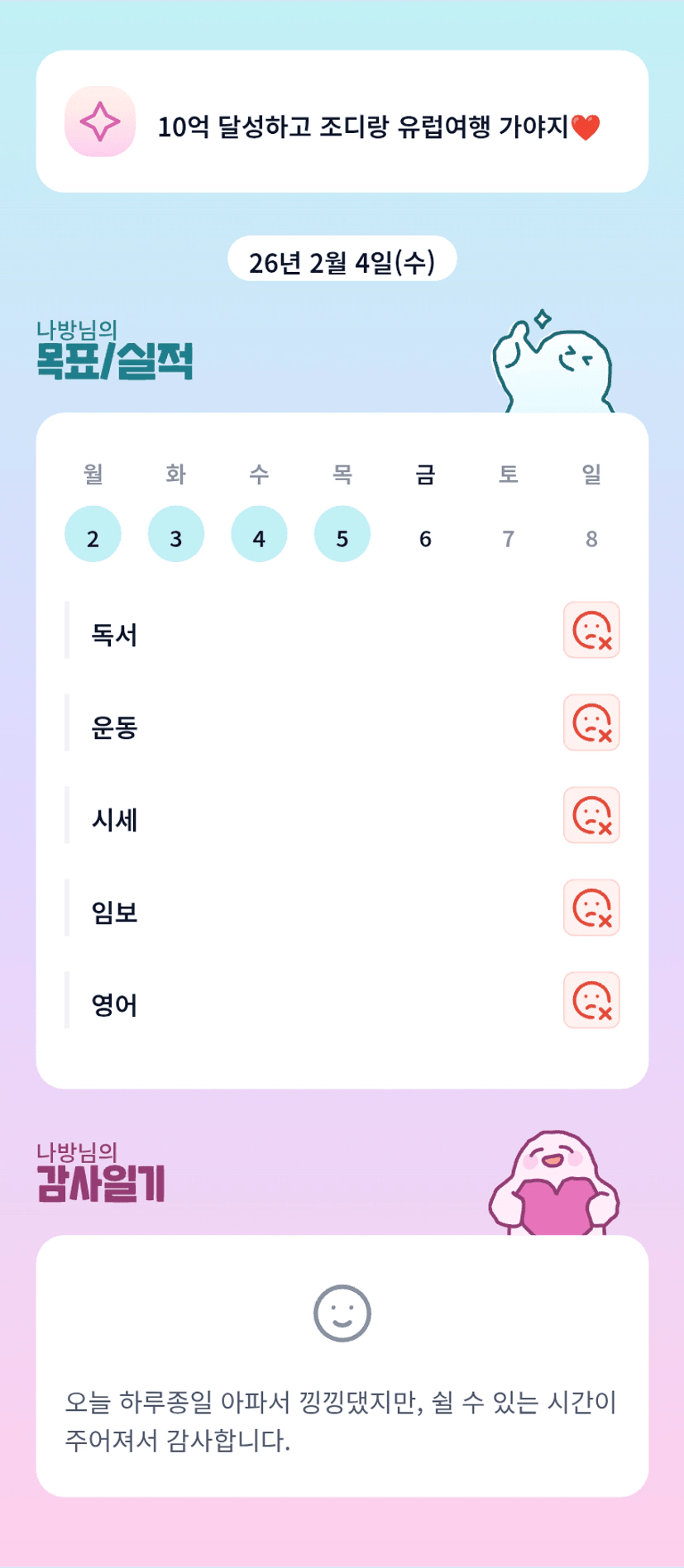Select Wednesday the 4th in the week row

259,535
